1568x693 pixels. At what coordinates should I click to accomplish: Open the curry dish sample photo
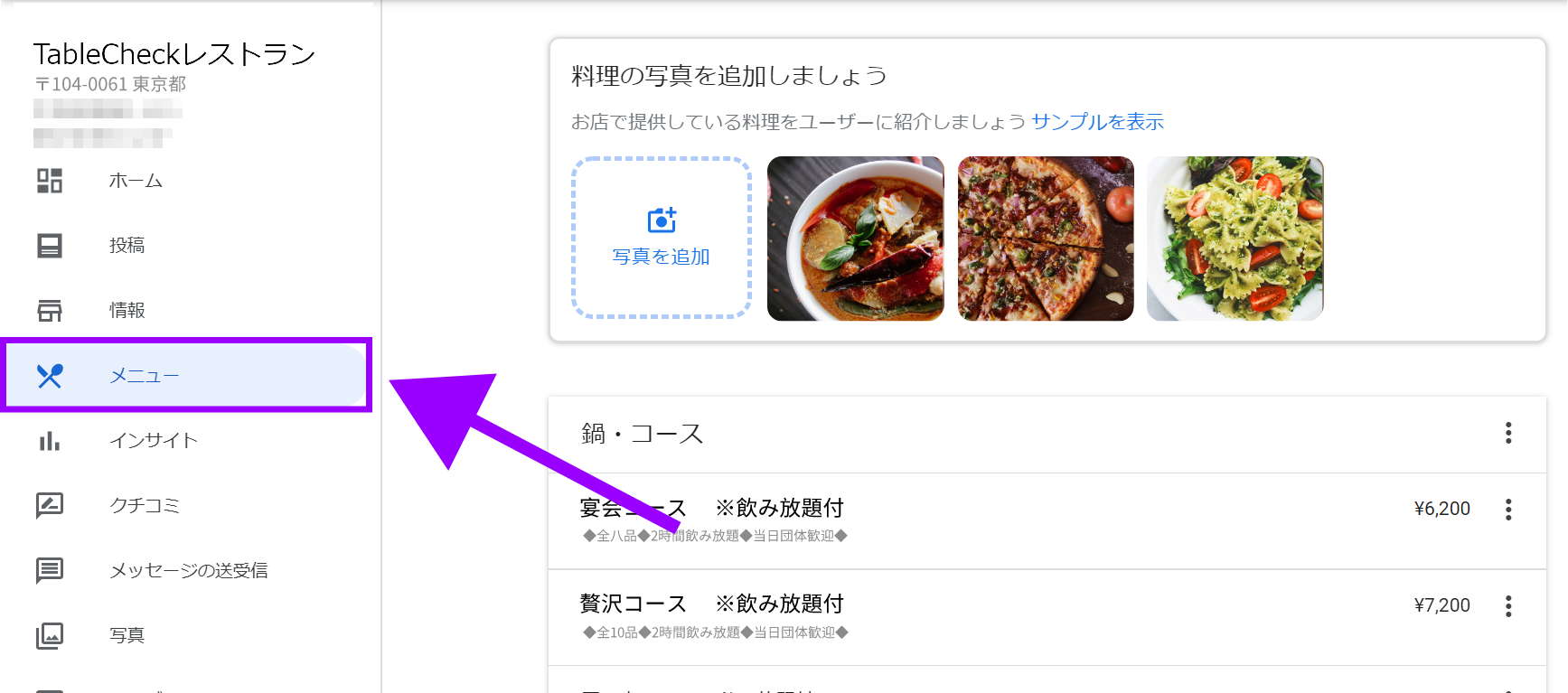point(855,239)
